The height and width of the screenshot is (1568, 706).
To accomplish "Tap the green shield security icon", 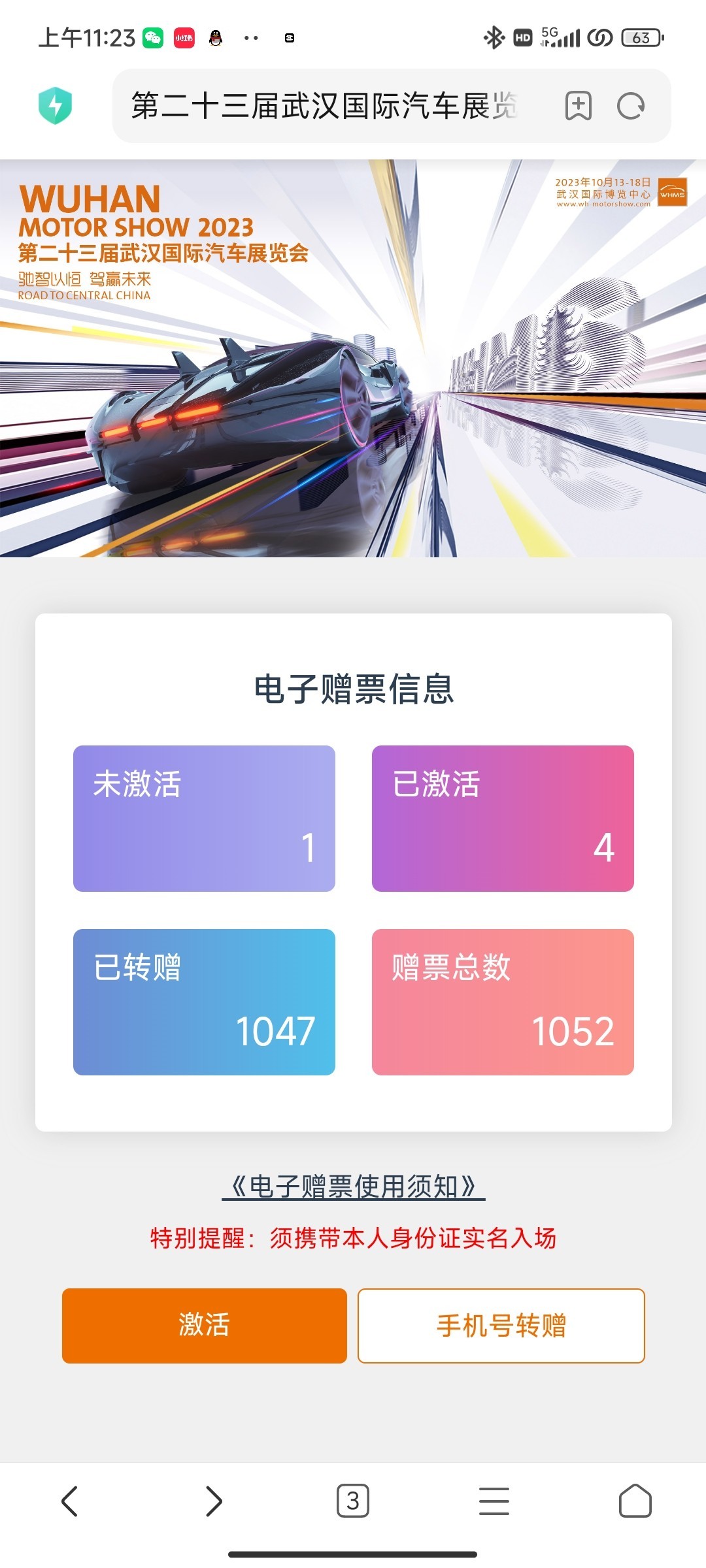I will click(56, 105).
